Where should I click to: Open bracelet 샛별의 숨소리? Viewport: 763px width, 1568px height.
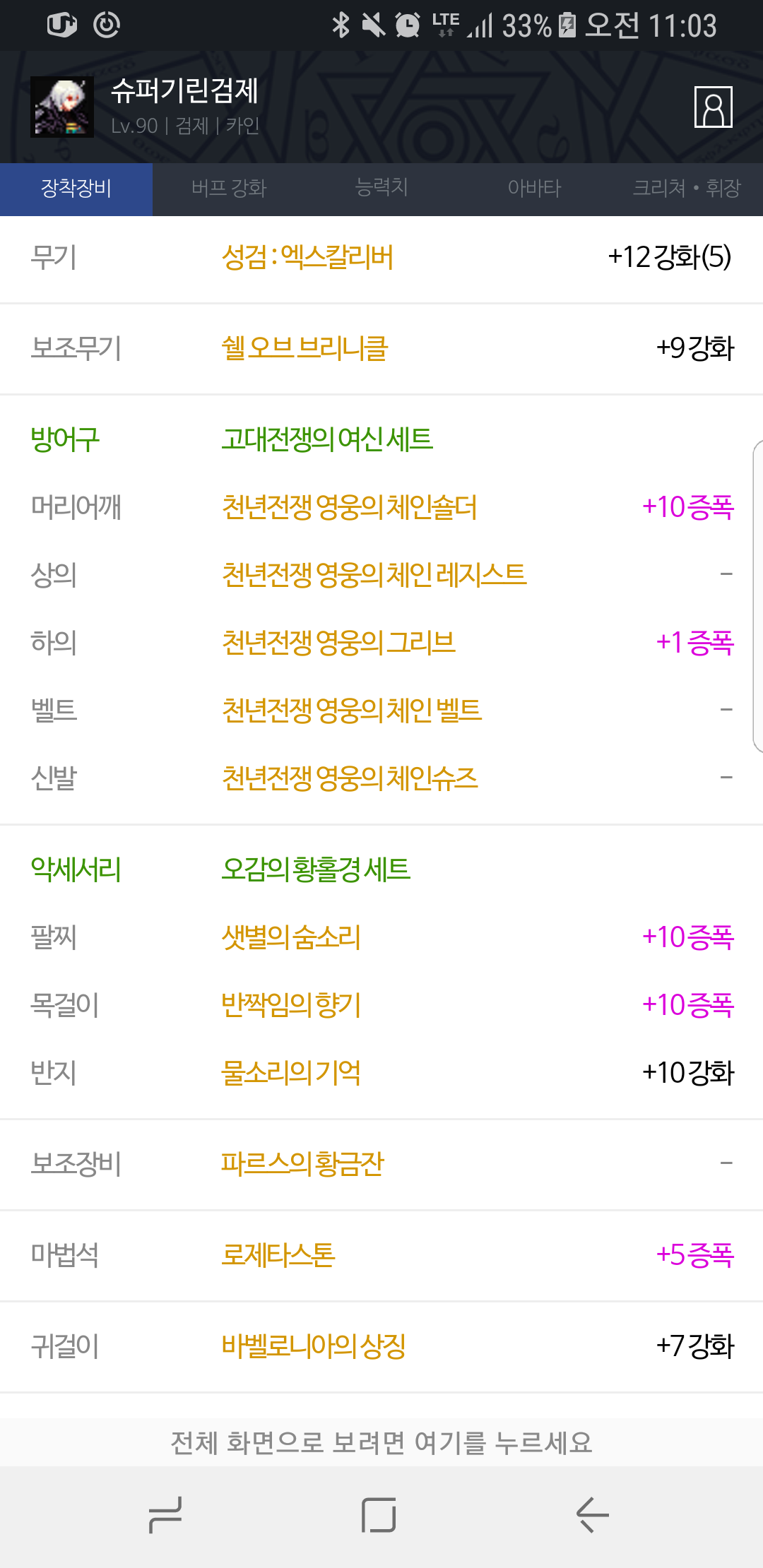click(x=291, y=937)
